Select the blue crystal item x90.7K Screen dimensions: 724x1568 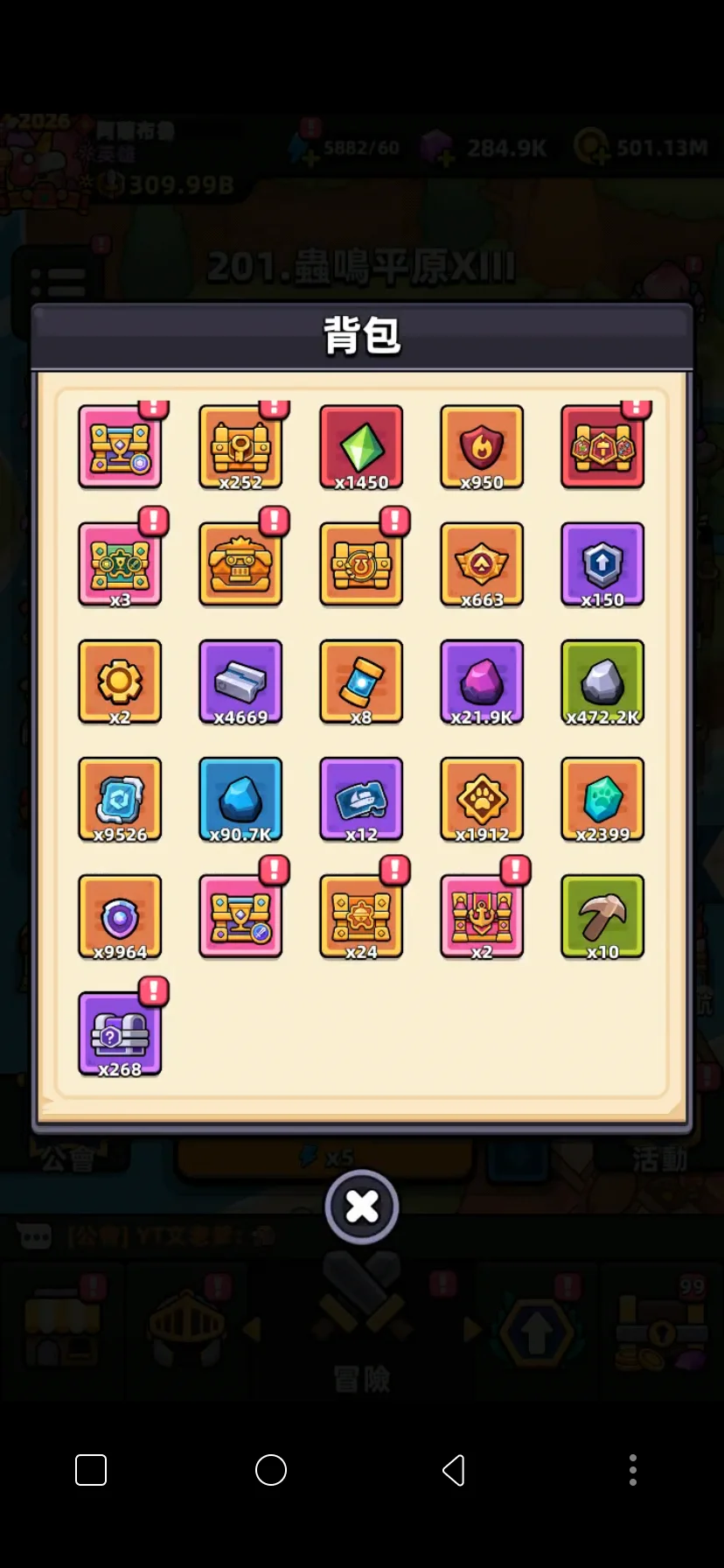coord(240,798)
